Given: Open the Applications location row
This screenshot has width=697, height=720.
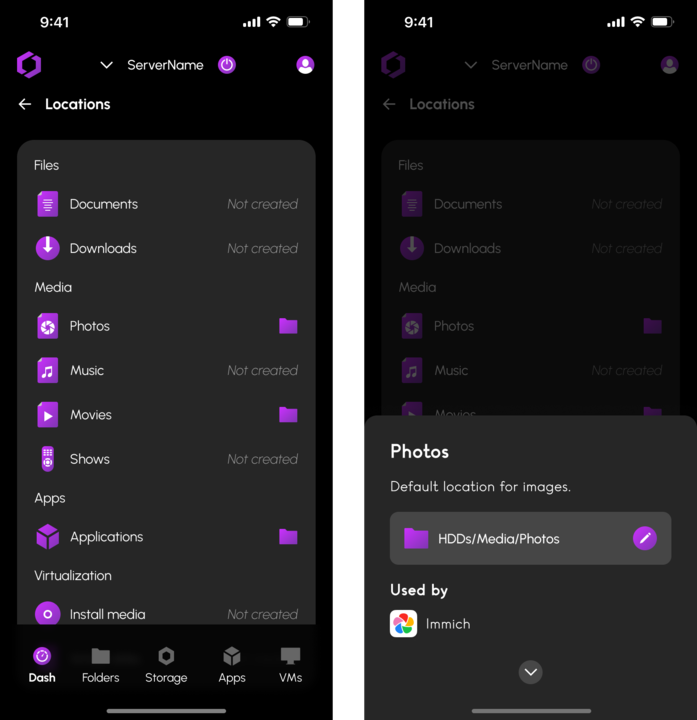Looking at the screenshot, I should coord(166,537).
